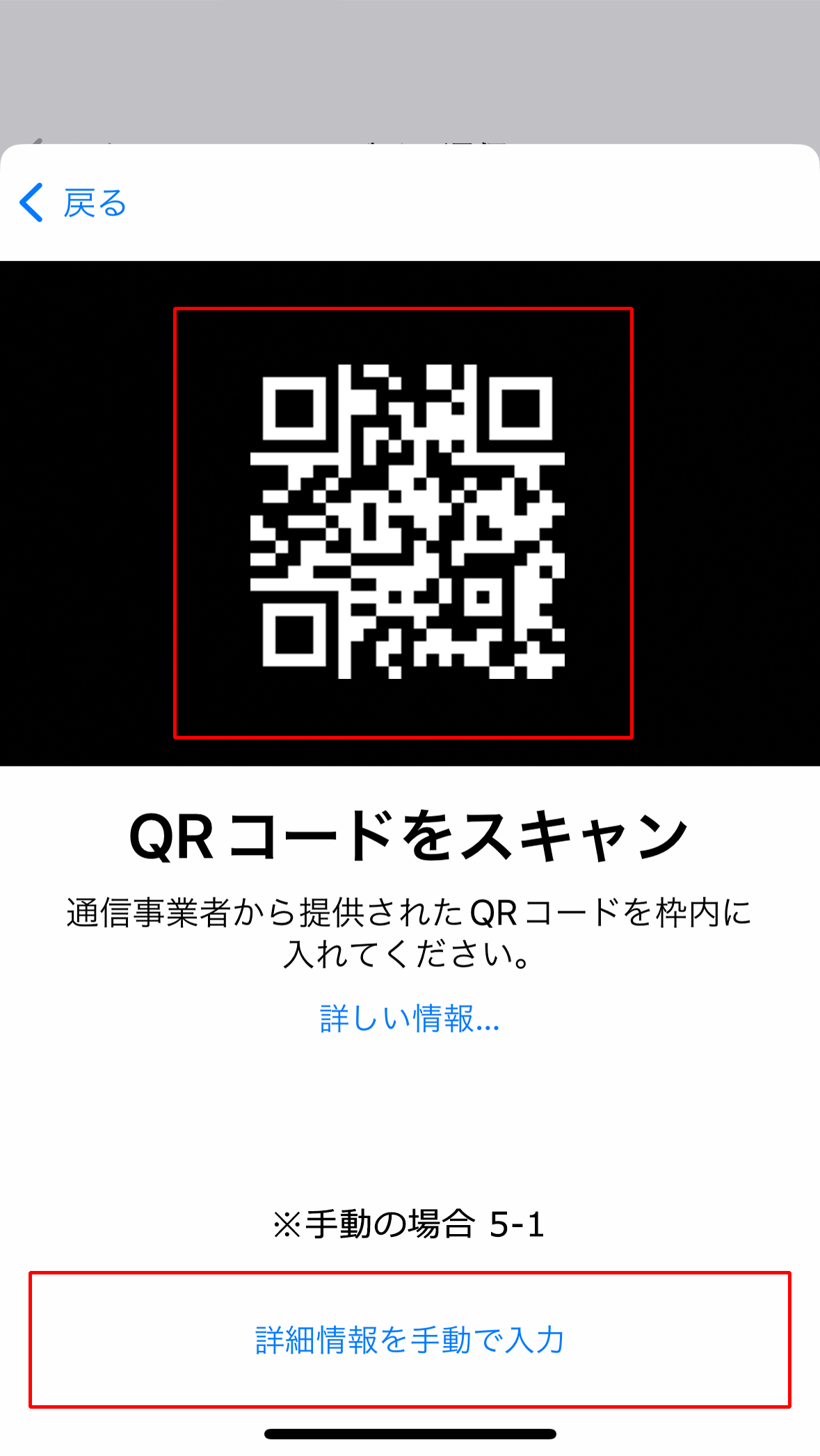Go back with the 戻る button
Viewport: 820px width, 1456px height.
click(x=72, y=203)
